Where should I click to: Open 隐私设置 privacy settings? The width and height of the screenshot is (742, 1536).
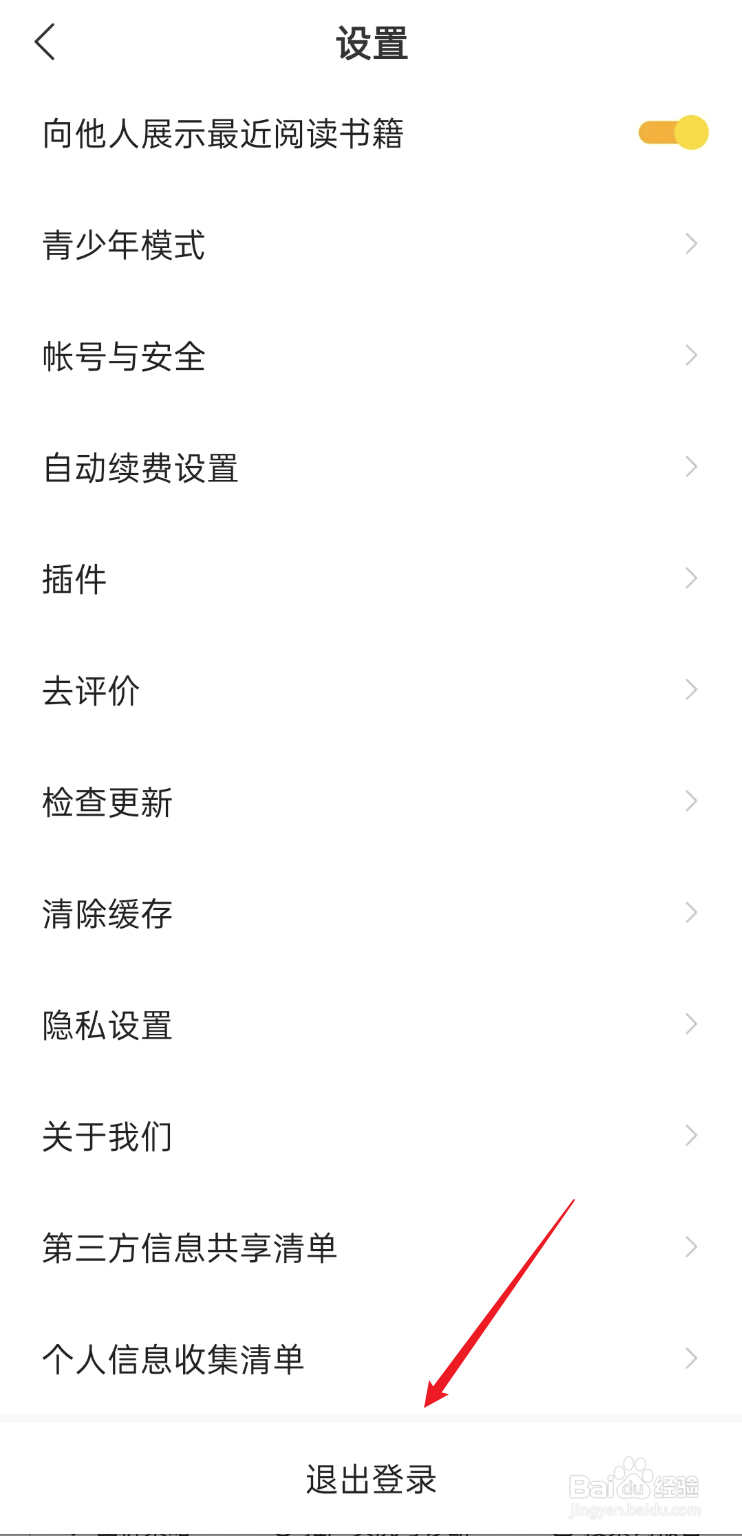pyautogui.click(x=107, y=1024)
